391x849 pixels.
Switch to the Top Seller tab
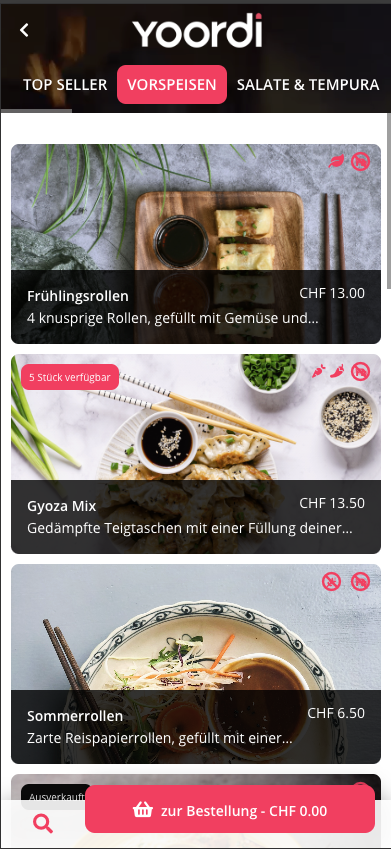click(x=65, y=84)
